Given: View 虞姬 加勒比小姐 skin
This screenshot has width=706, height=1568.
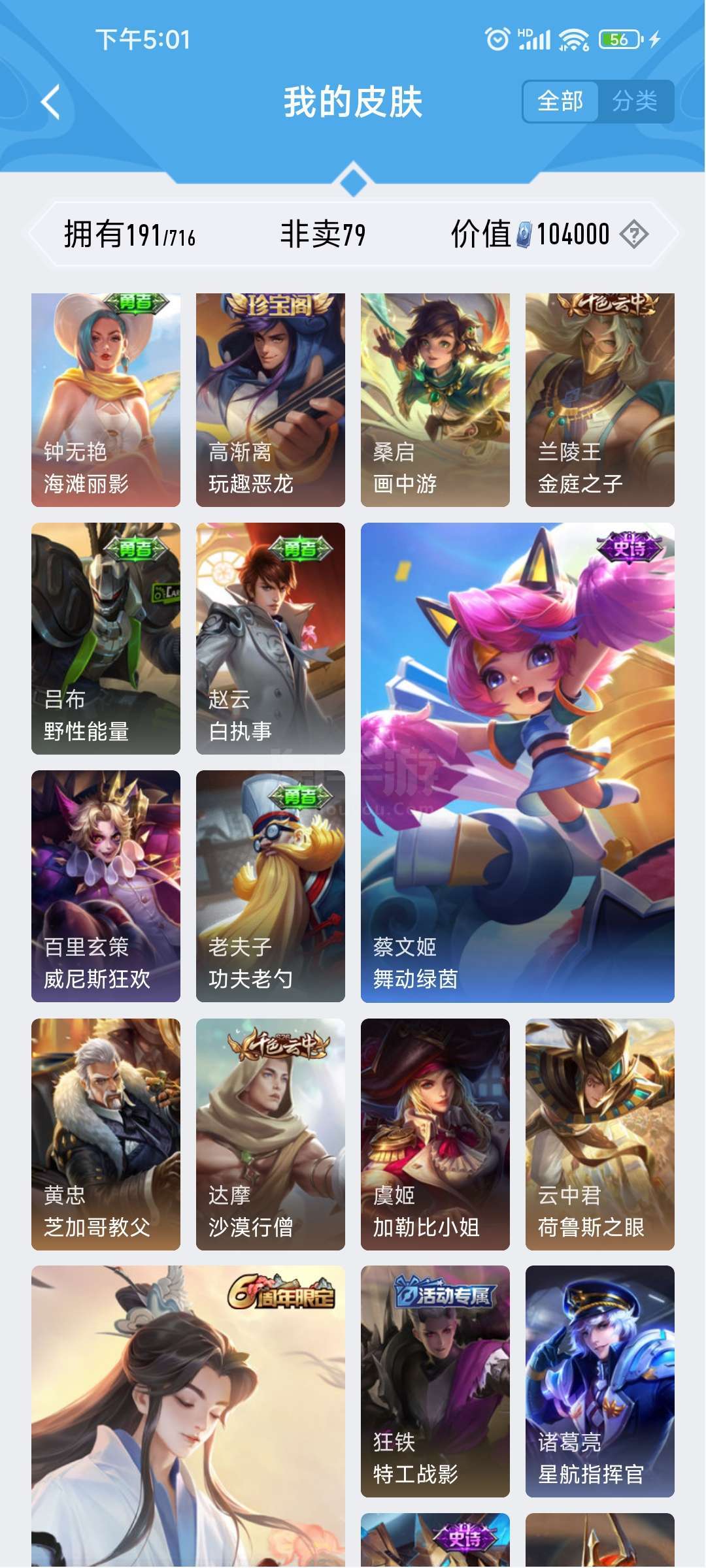Looking at the screenshot, I should [x=435, y=1134].
